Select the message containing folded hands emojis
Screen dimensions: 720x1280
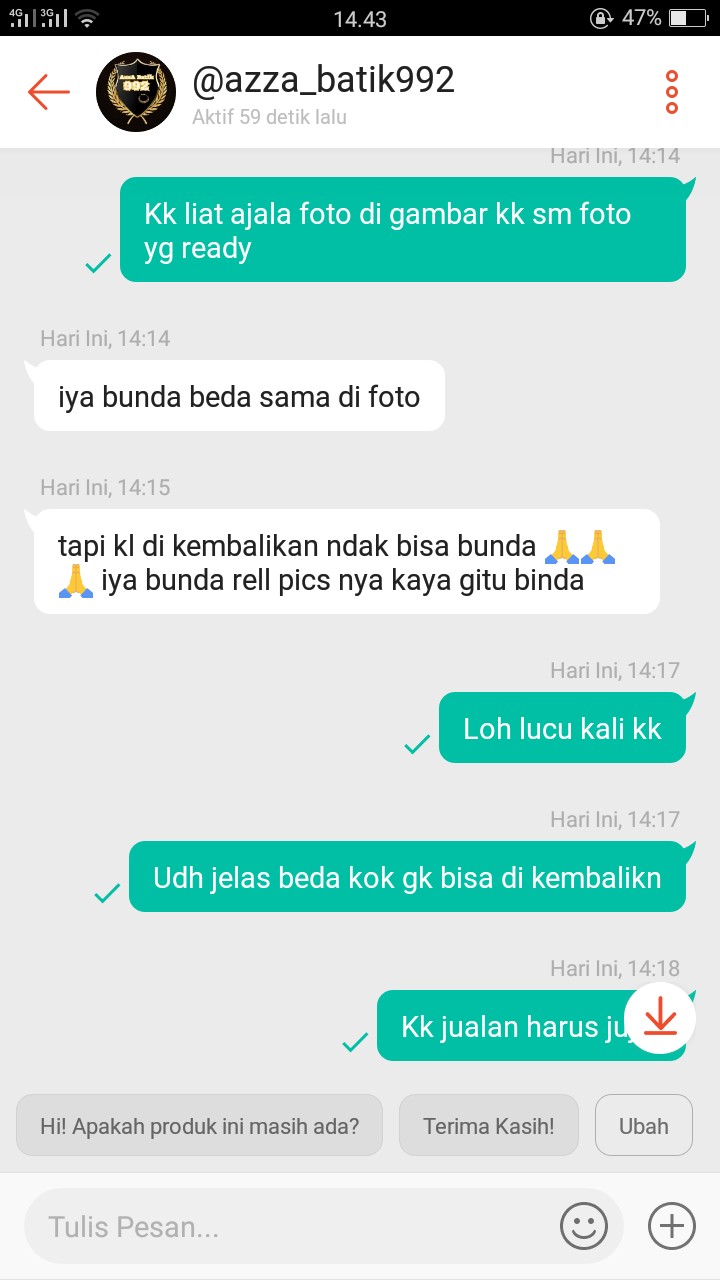pyautogui.click(x=345, y=560)
